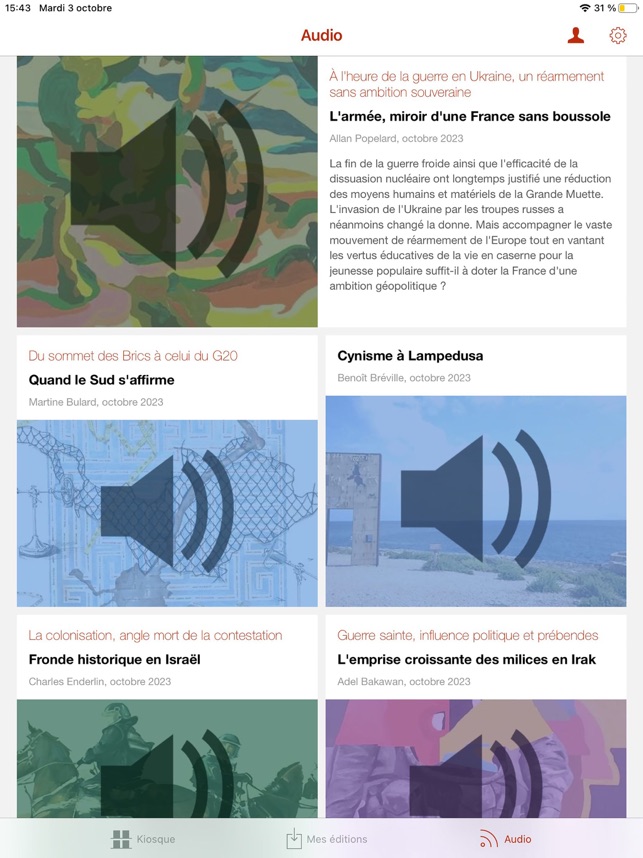Screen dimensions: 643x858
Task: Open the "Cynisme à Lampedusa" audio card
Action: click(x=476, y=495)
